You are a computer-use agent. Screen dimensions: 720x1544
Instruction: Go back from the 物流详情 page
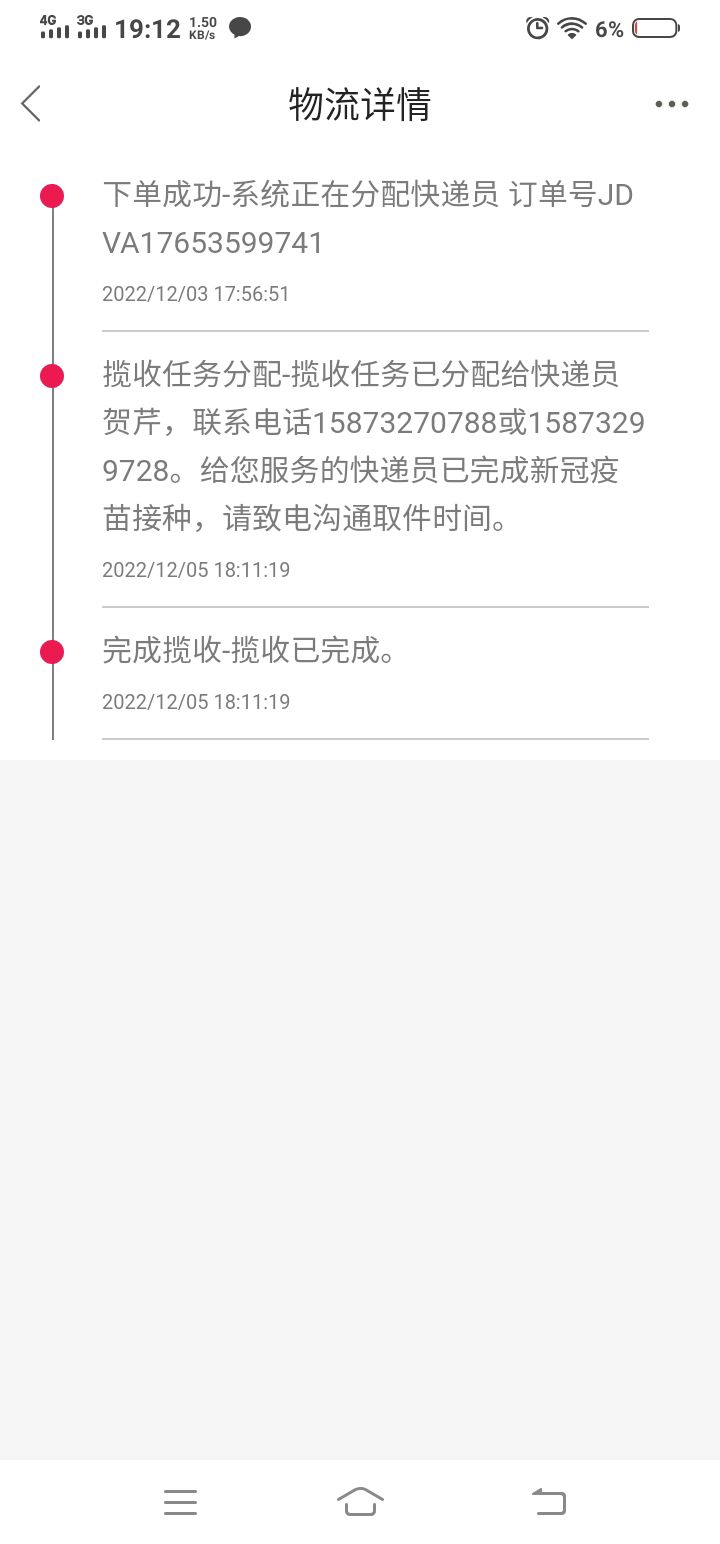coord(31,104)
